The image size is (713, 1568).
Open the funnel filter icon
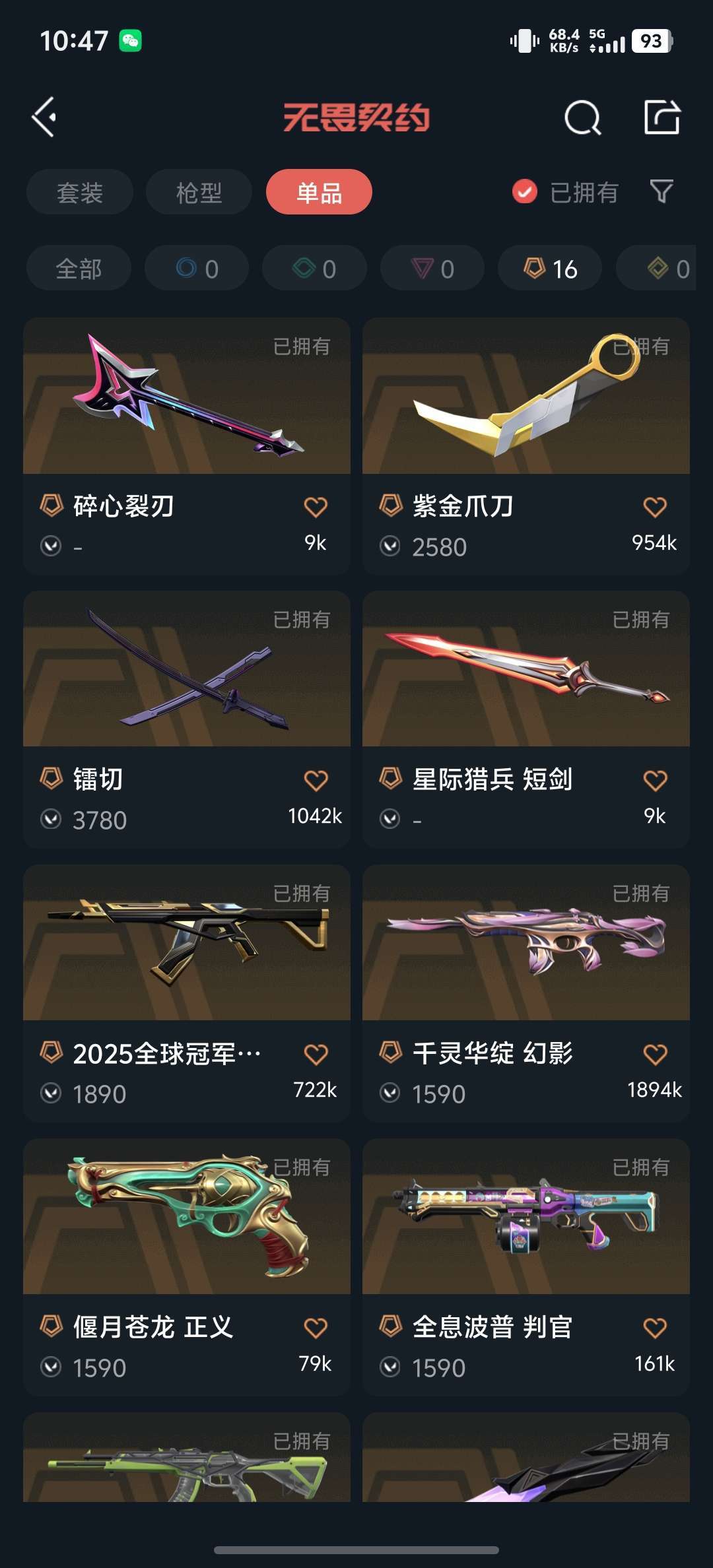[x=662, y=191]
